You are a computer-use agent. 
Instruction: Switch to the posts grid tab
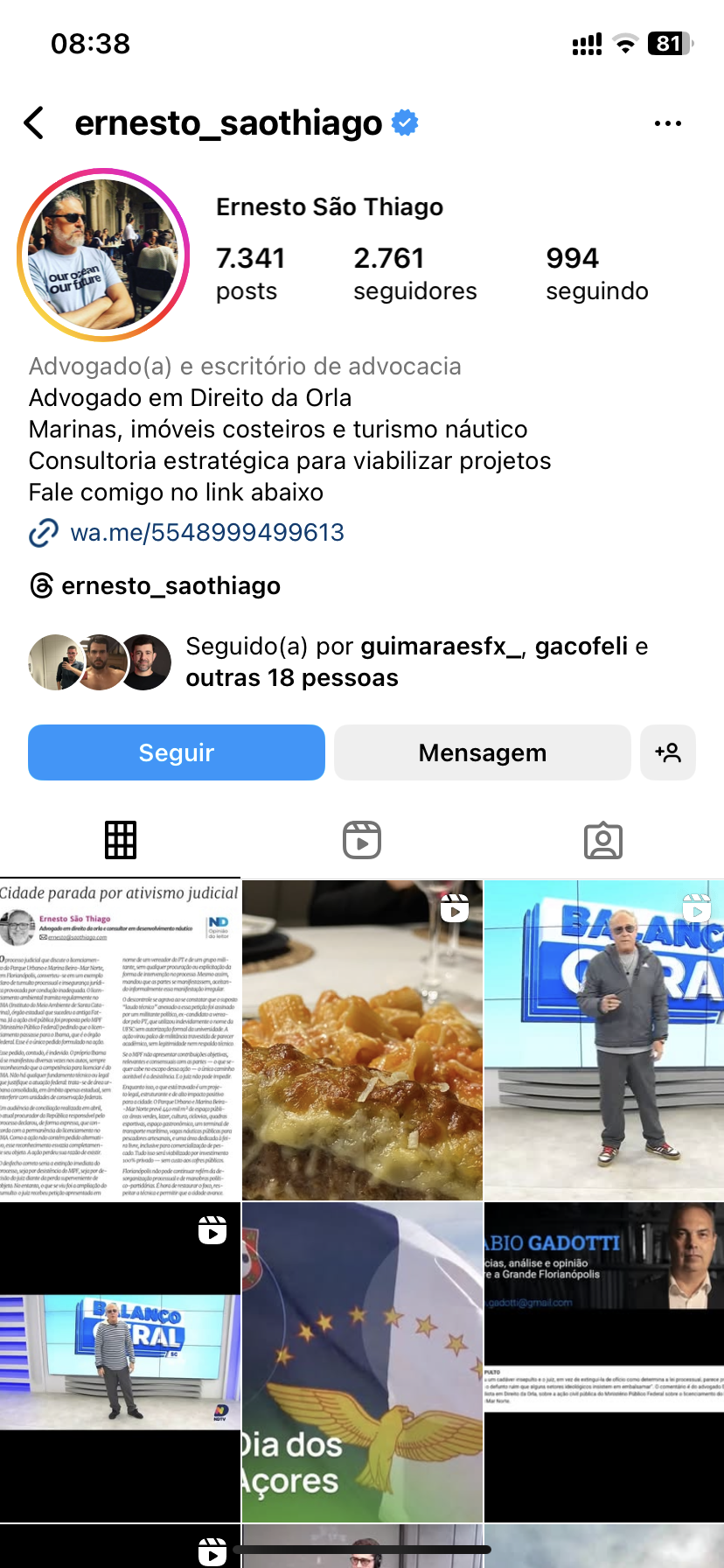coord(121,840)
